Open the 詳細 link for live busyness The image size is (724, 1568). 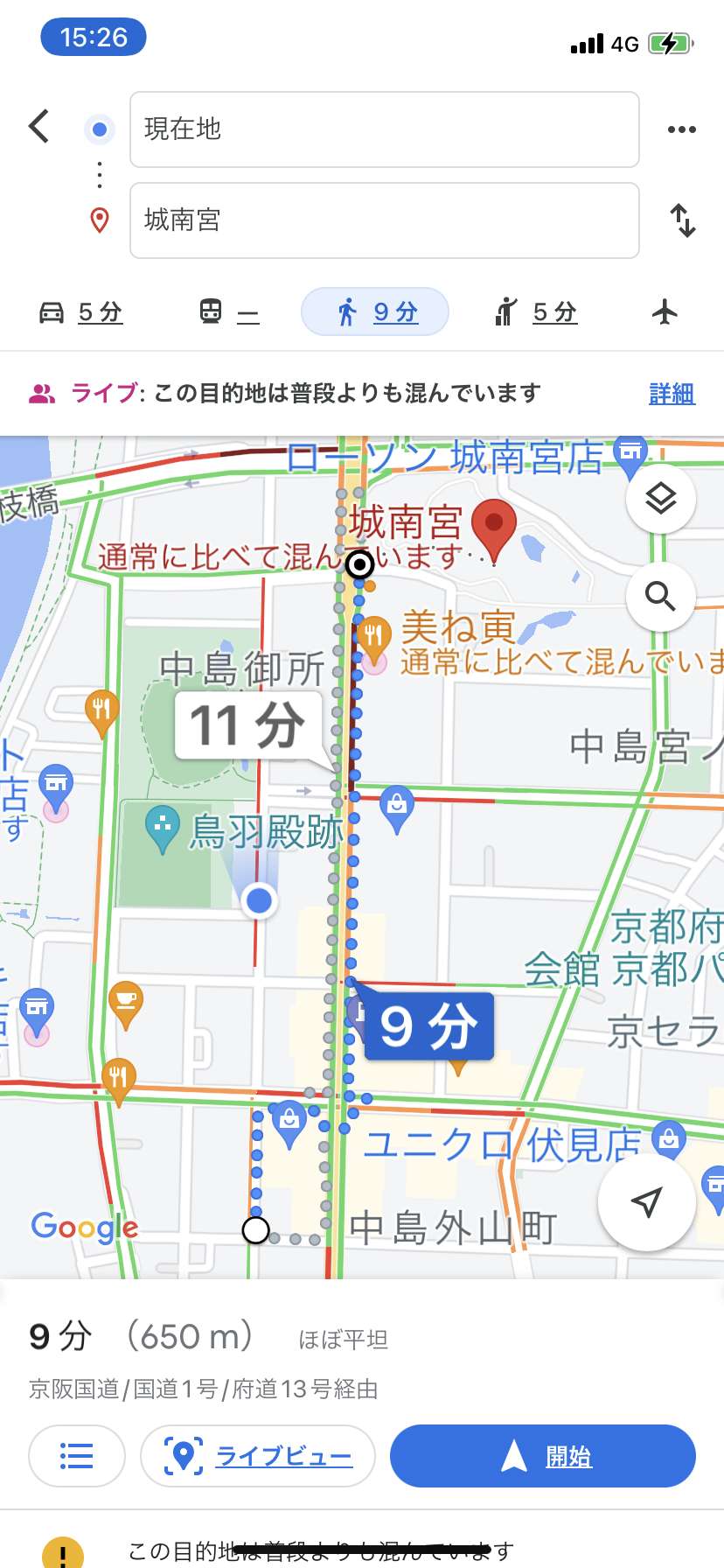point(672,394)
